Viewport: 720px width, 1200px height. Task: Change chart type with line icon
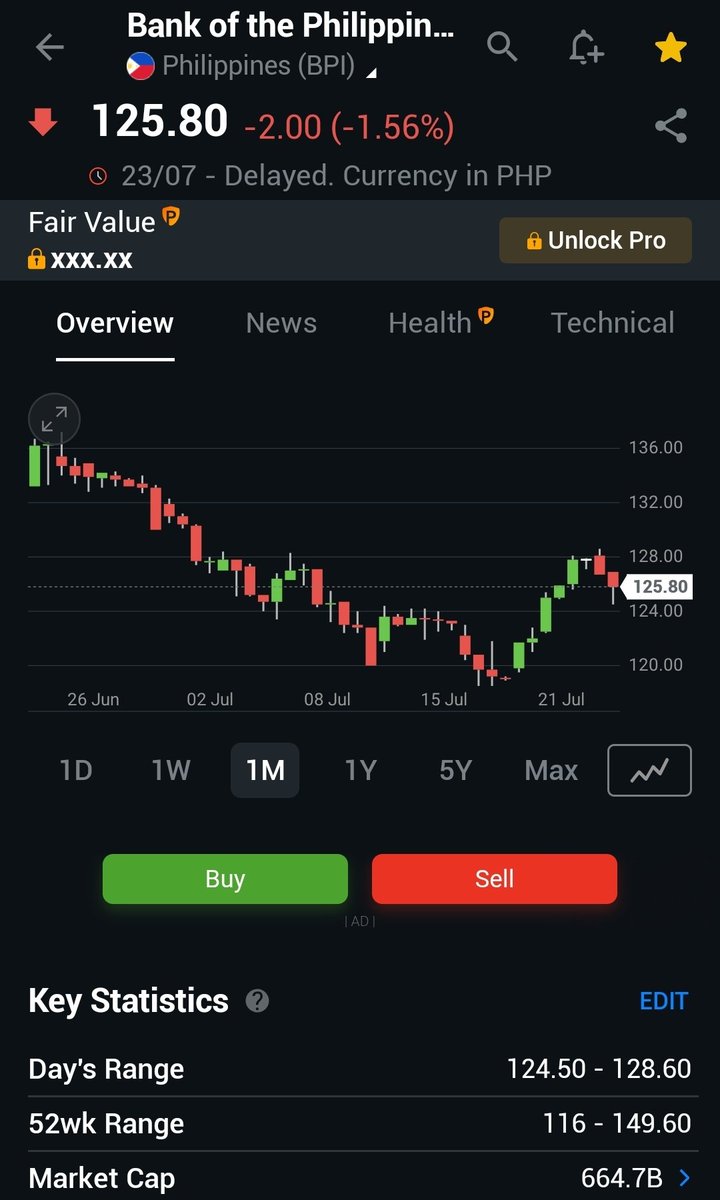coord(649,770)
